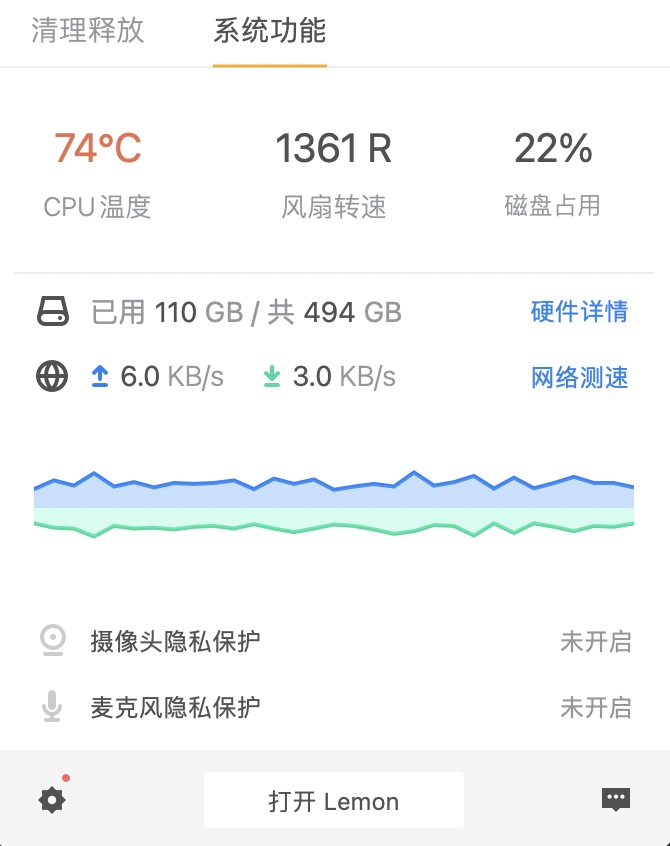Open the settings gear

(x=52, y=800)
